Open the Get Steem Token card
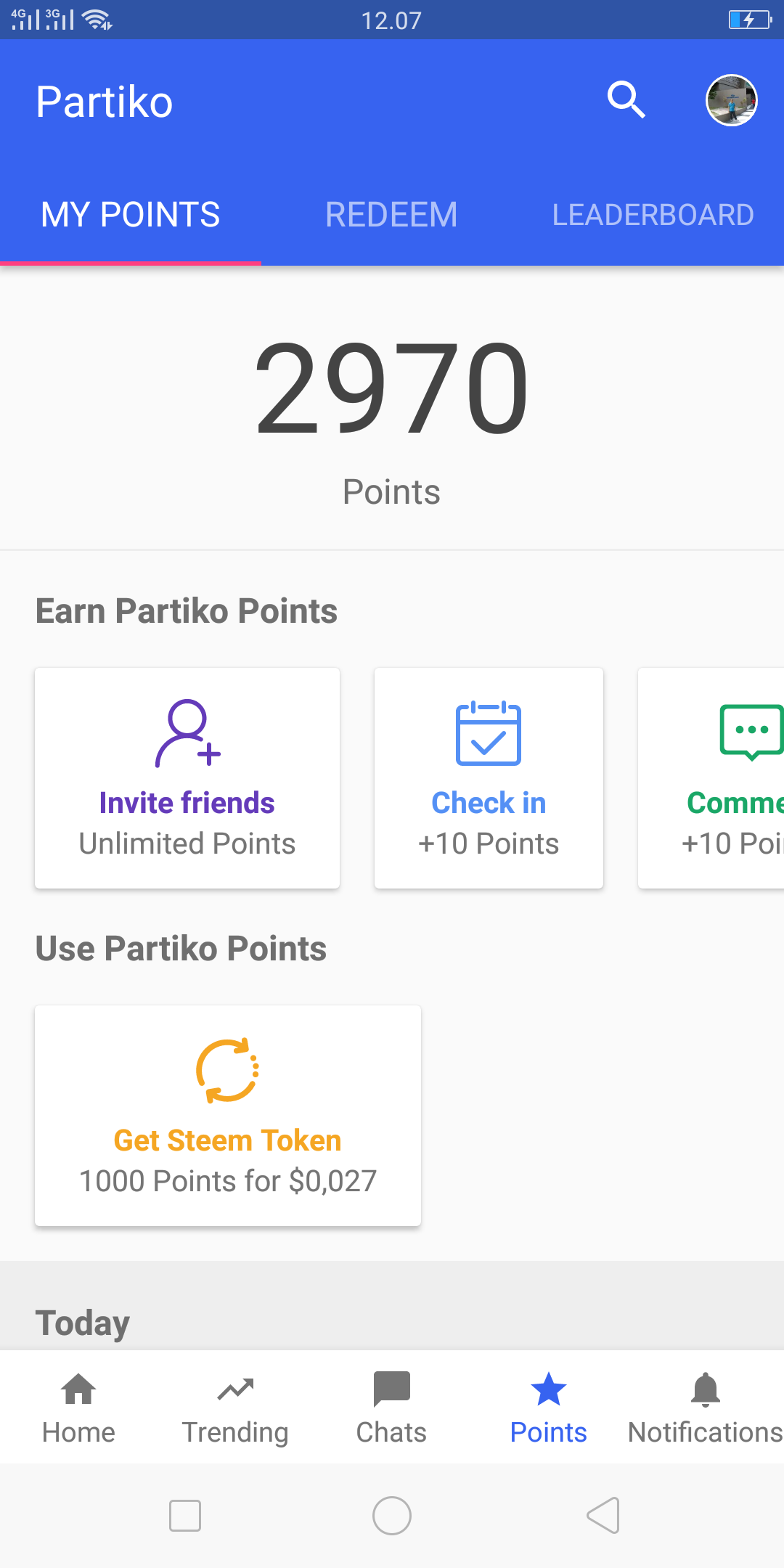The height and width of the screenshot is (1568, 784). click(x=228, y=1116)
